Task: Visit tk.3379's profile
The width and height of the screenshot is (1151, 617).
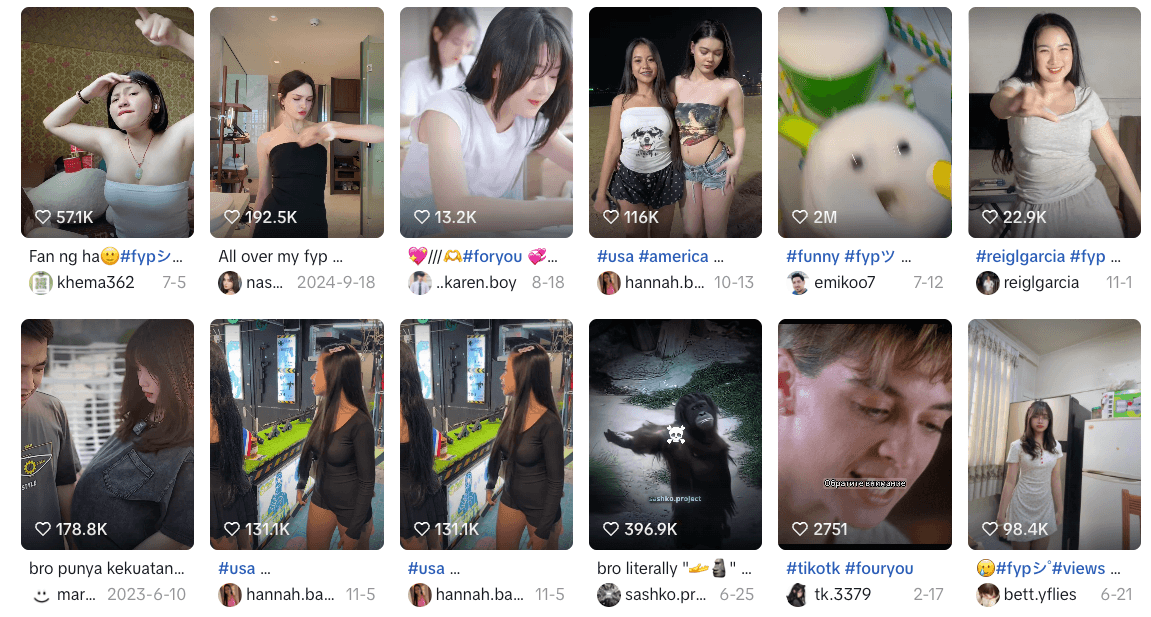Action: (842, 595)
